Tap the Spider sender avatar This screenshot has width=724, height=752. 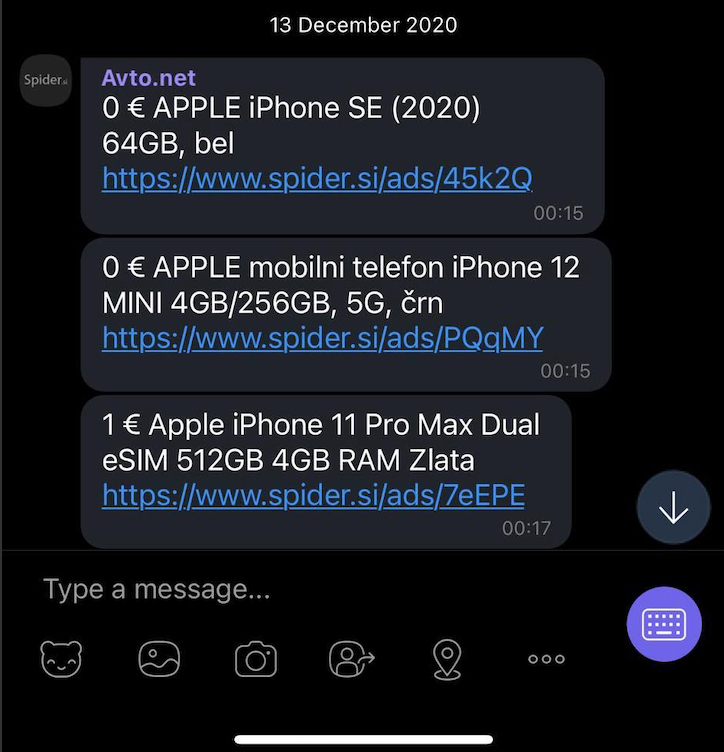pyautogui.click(x=46, y=81)
